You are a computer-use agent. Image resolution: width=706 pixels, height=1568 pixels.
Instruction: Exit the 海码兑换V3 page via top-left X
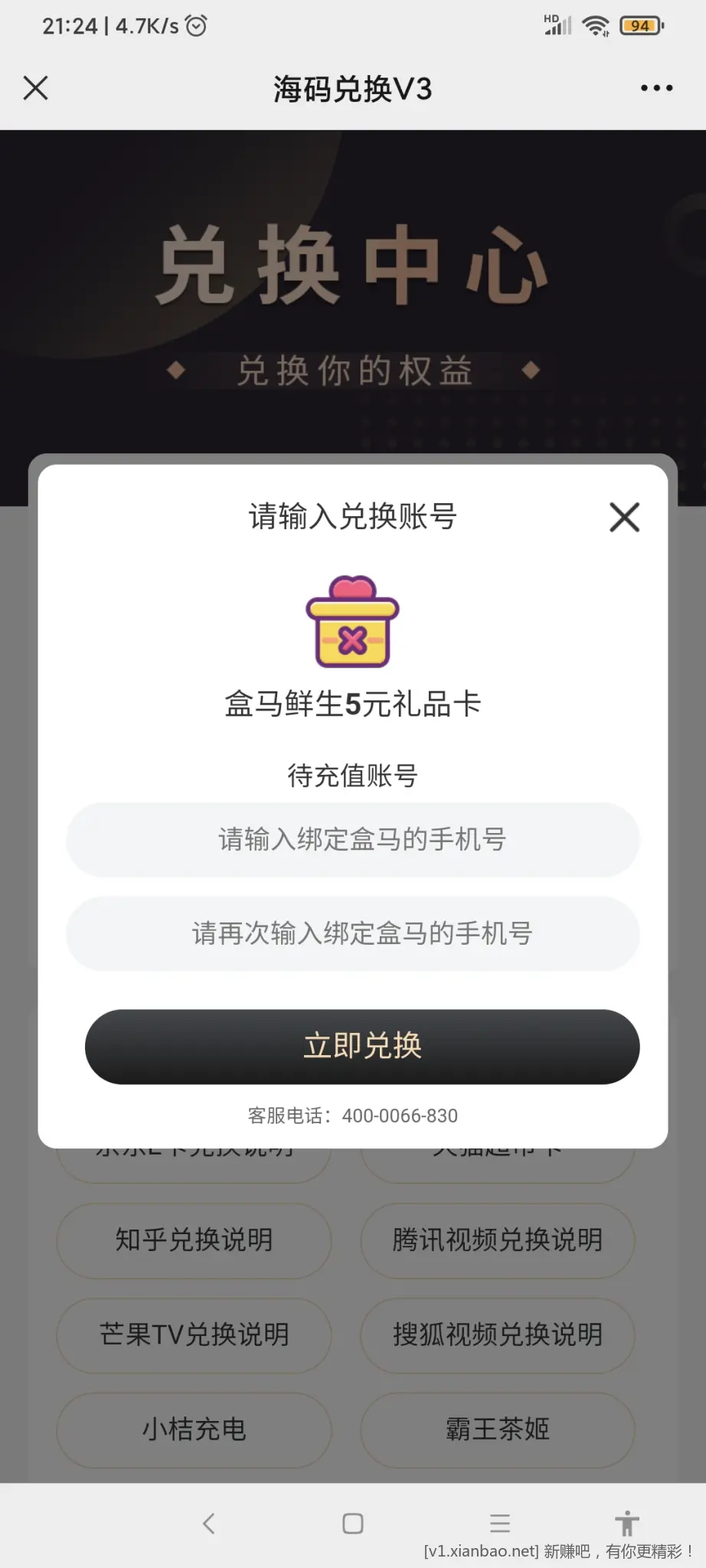point(35,87)
